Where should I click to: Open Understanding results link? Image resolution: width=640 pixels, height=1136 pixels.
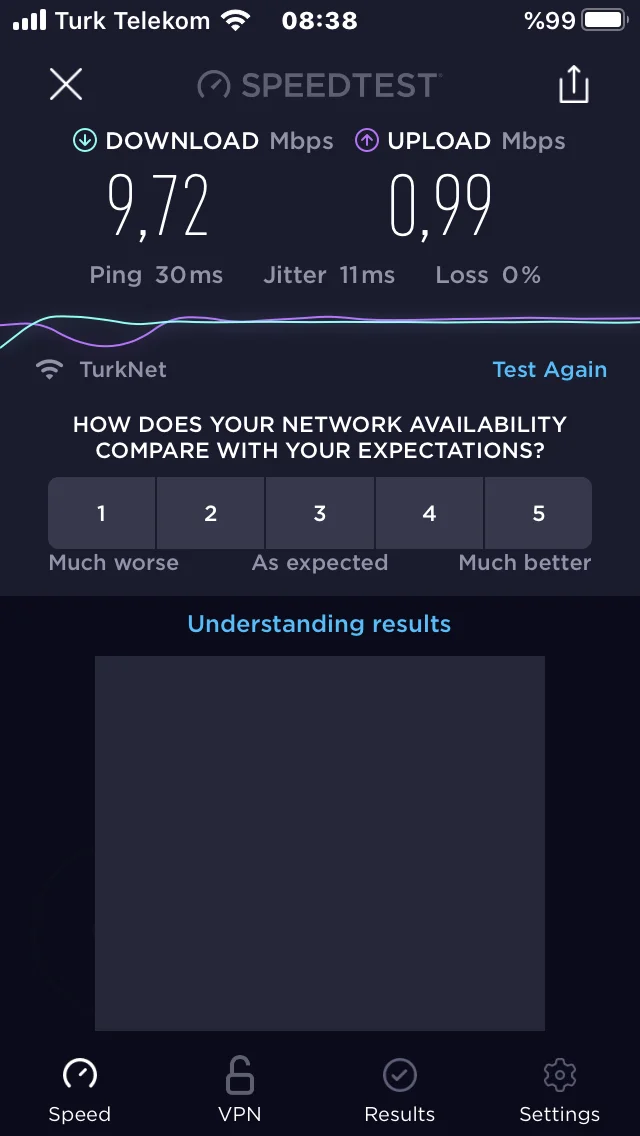click(319, 624)
